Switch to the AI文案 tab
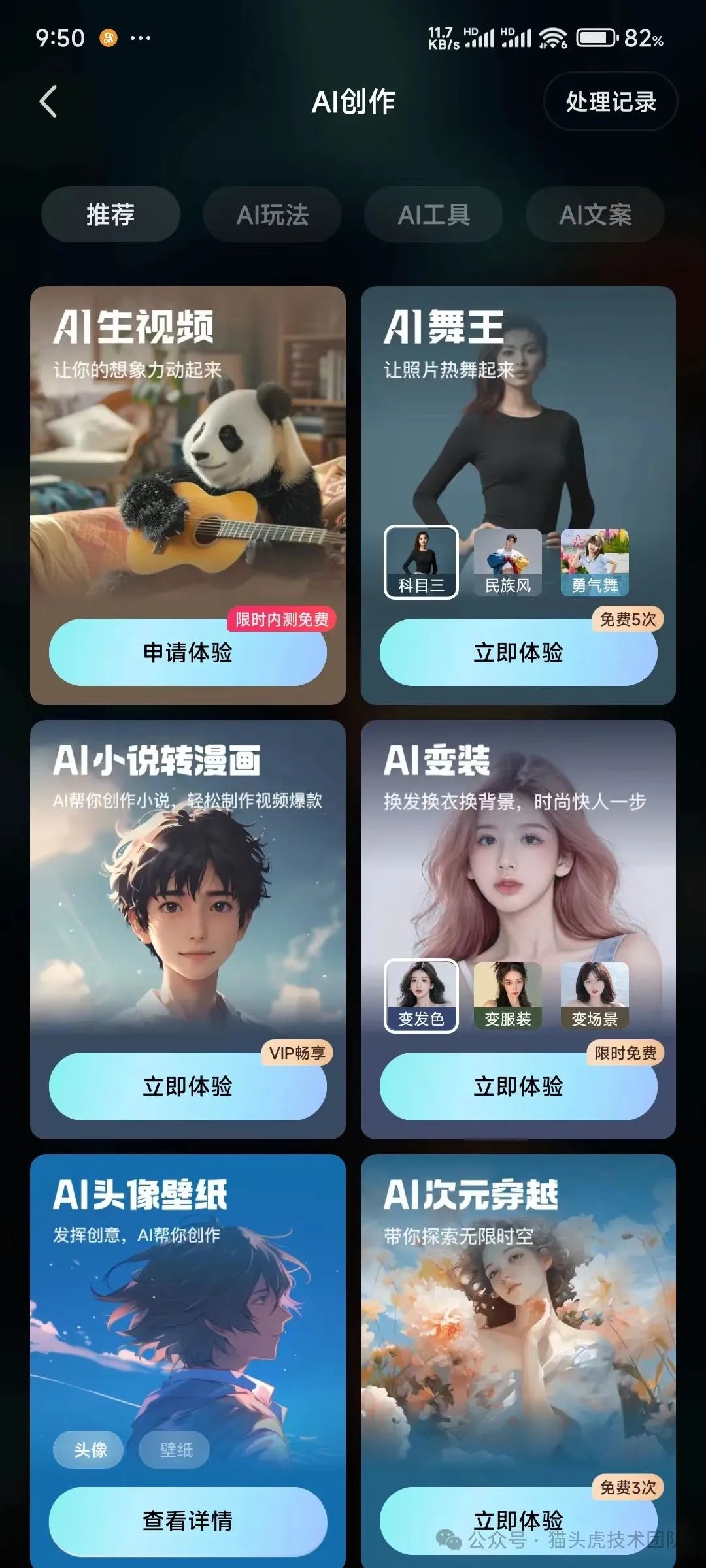706x1568 pixels. click(595, 215)
